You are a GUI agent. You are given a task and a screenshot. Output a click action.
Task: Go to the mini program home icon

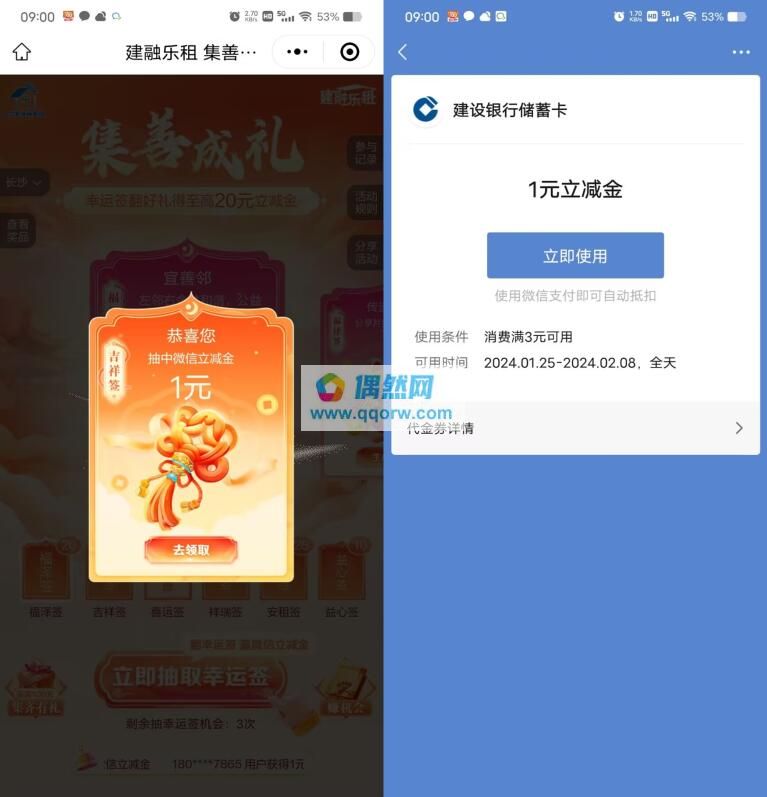[x=22, y=52]
